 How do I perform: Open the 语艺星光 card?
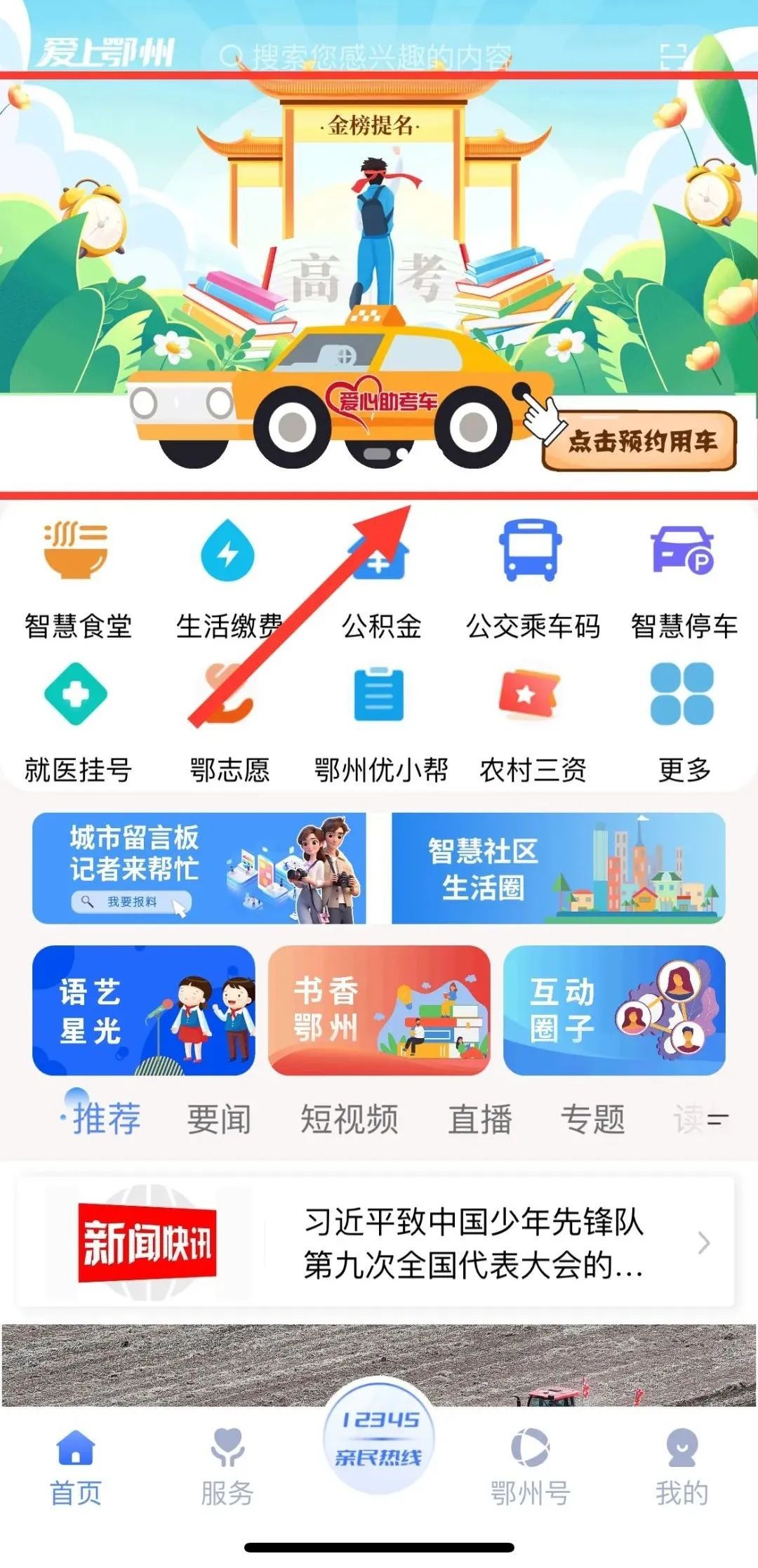point(143,1010)
